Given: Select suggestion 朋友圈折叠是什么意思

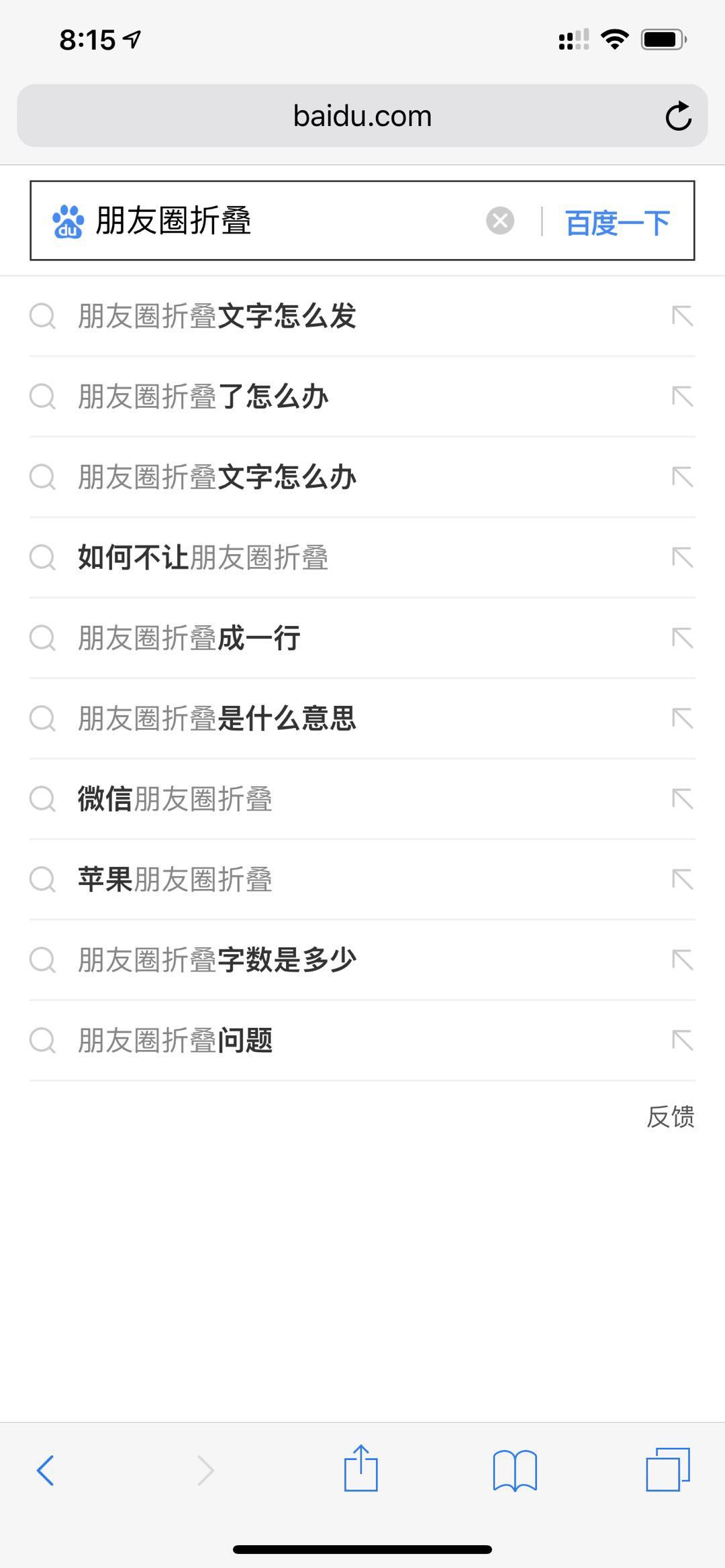Looking at the screenshot, I should (x=217, y=719).
